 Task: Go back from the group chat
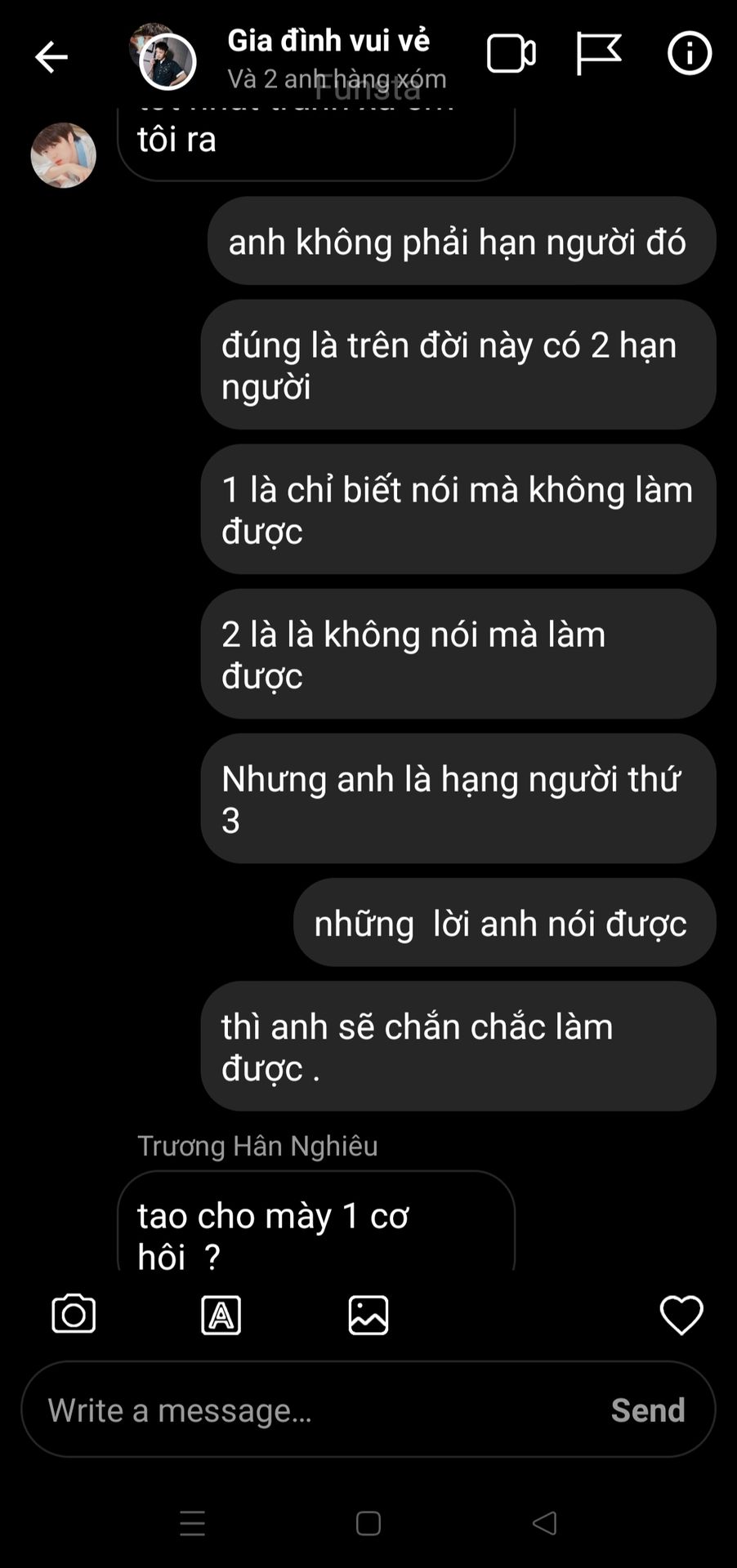tap(51, 57)
